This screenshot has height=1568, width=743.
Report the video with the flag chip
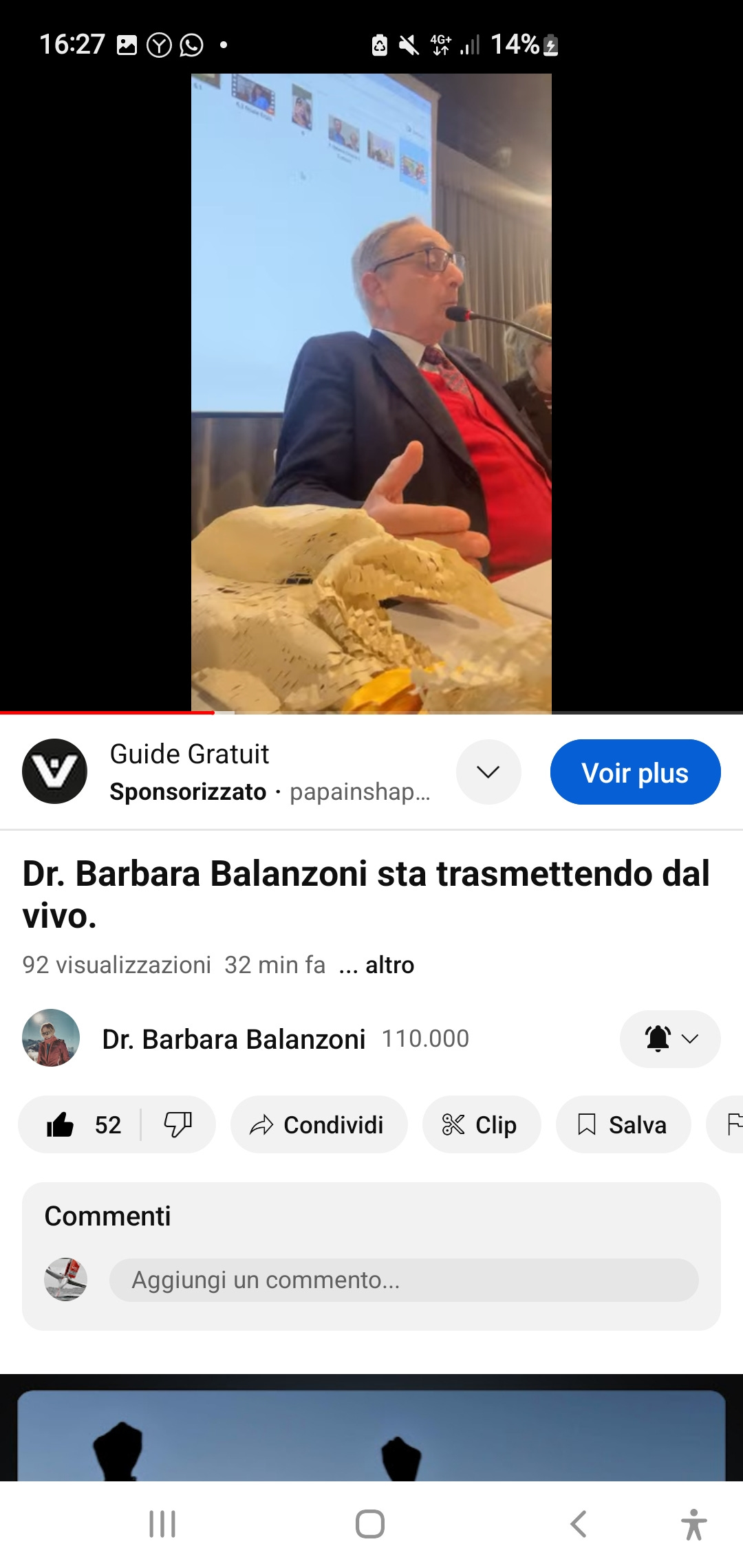tap(726, 1124)
